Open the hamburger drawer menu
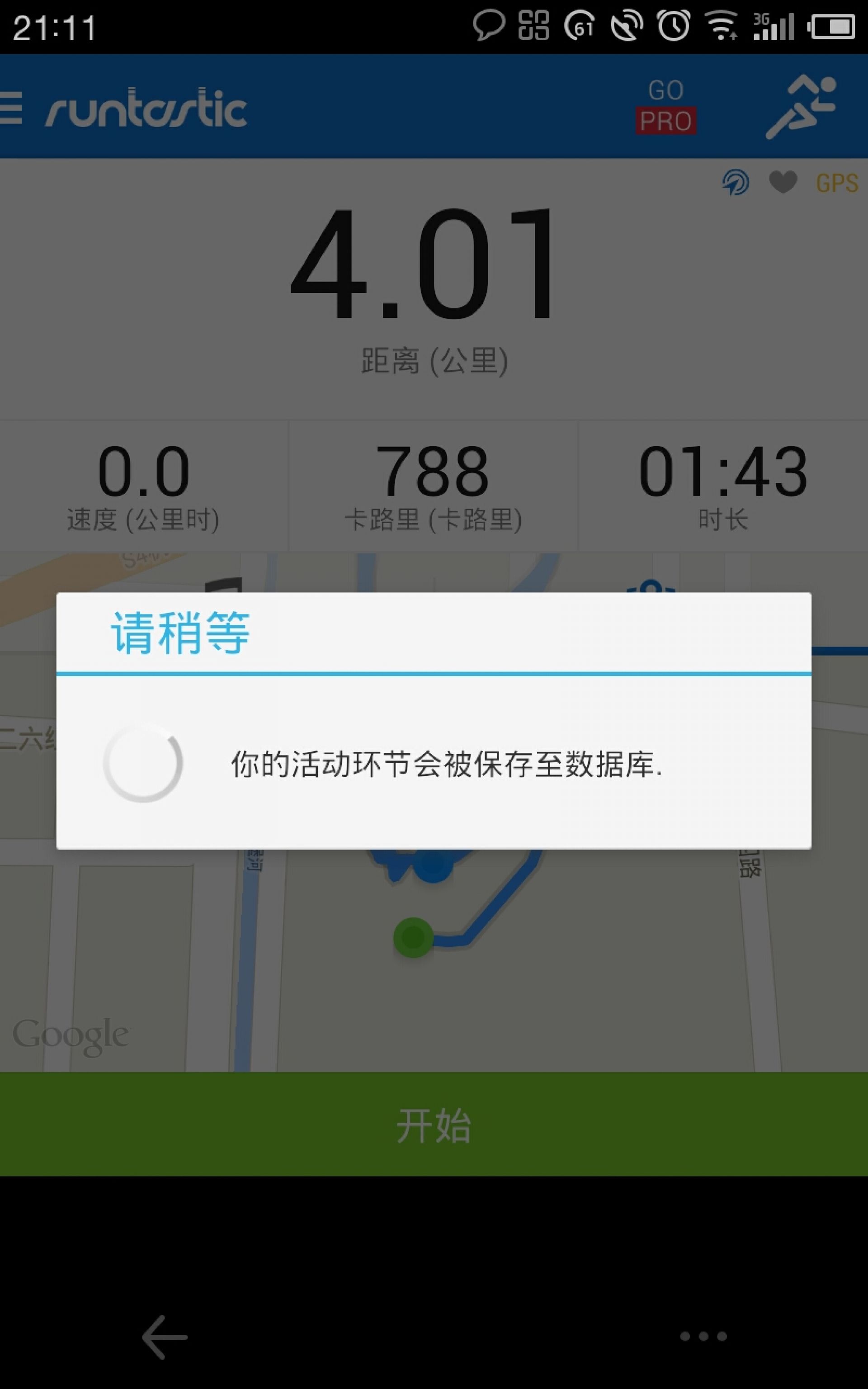The image size is (868, 1389). point(11,108)
